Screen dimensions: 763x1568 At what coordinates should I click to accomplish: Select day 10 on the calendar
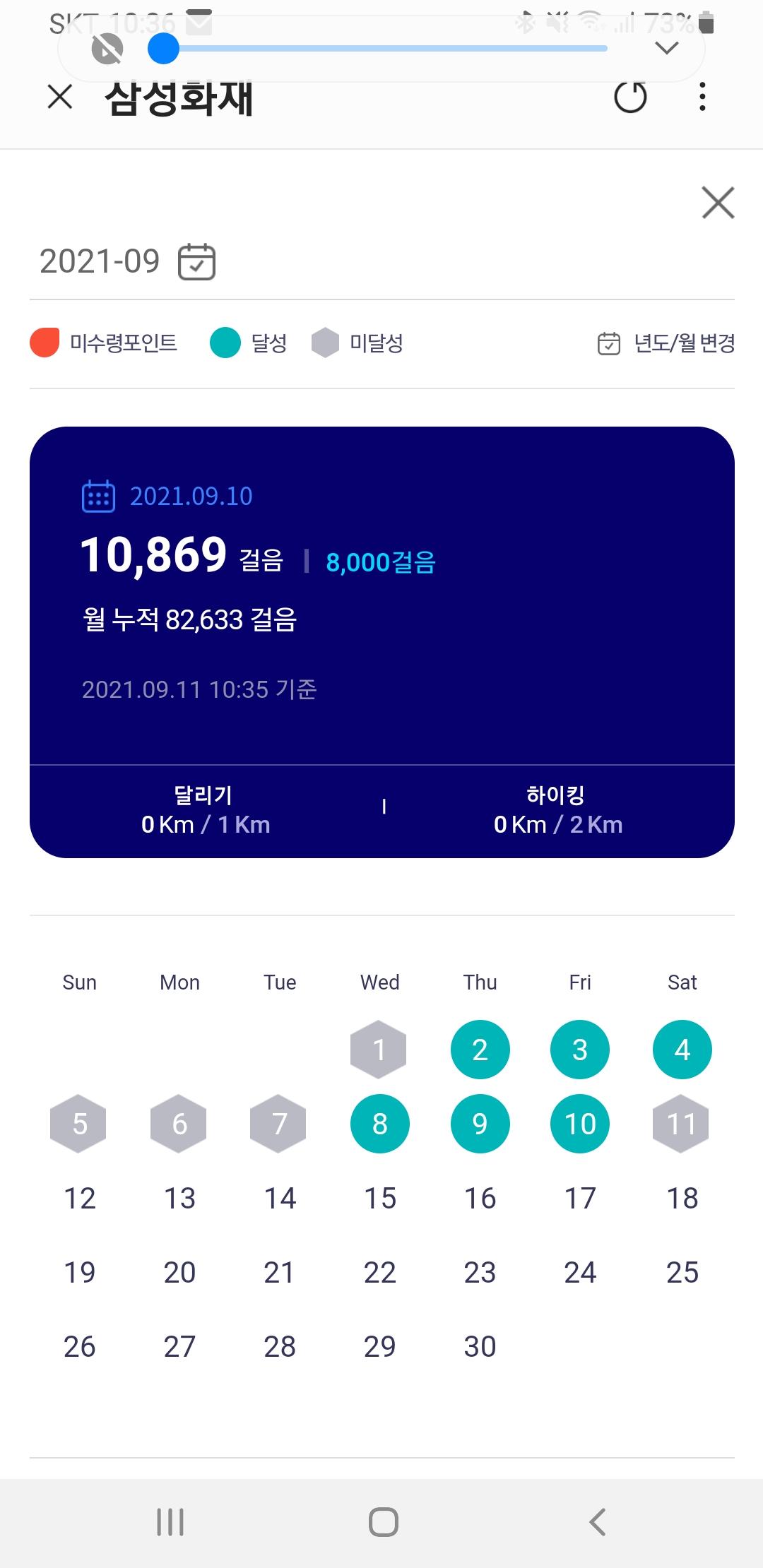point(580,1124)
